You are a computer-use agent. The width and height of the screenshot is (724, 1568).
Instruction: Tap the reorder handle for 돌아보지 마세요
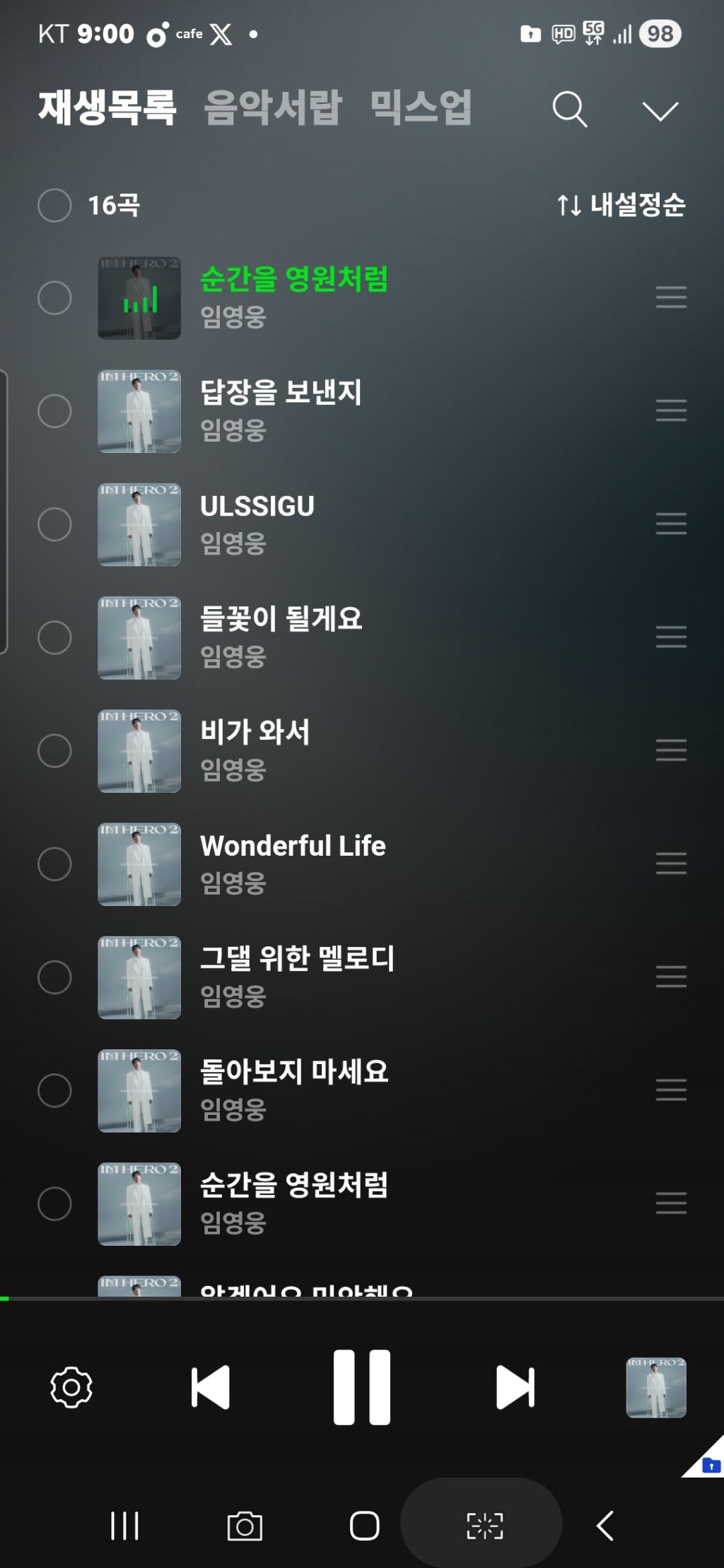(x=671, y=1090)
